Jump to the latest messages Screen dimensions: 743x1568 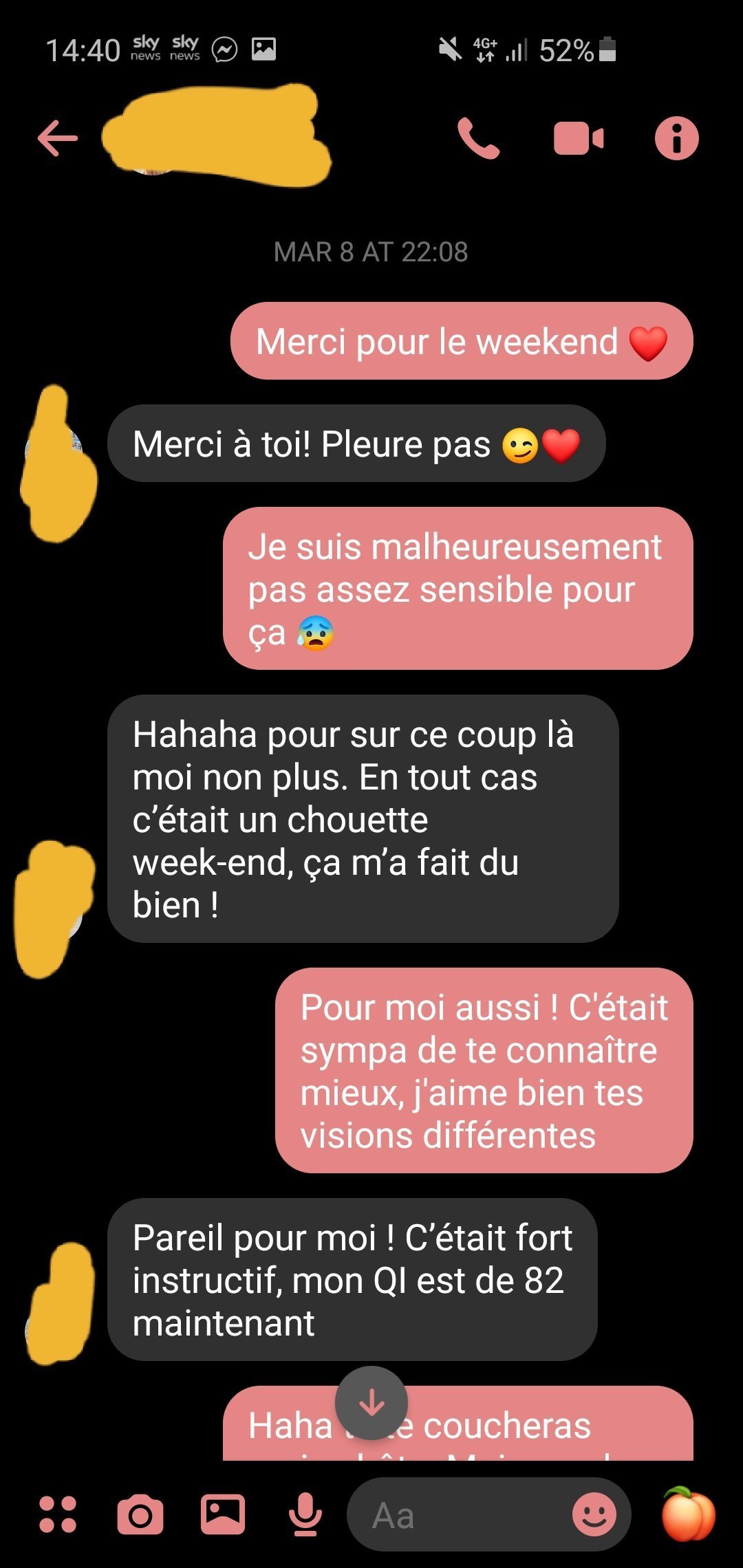click(x=371, y=1403)
